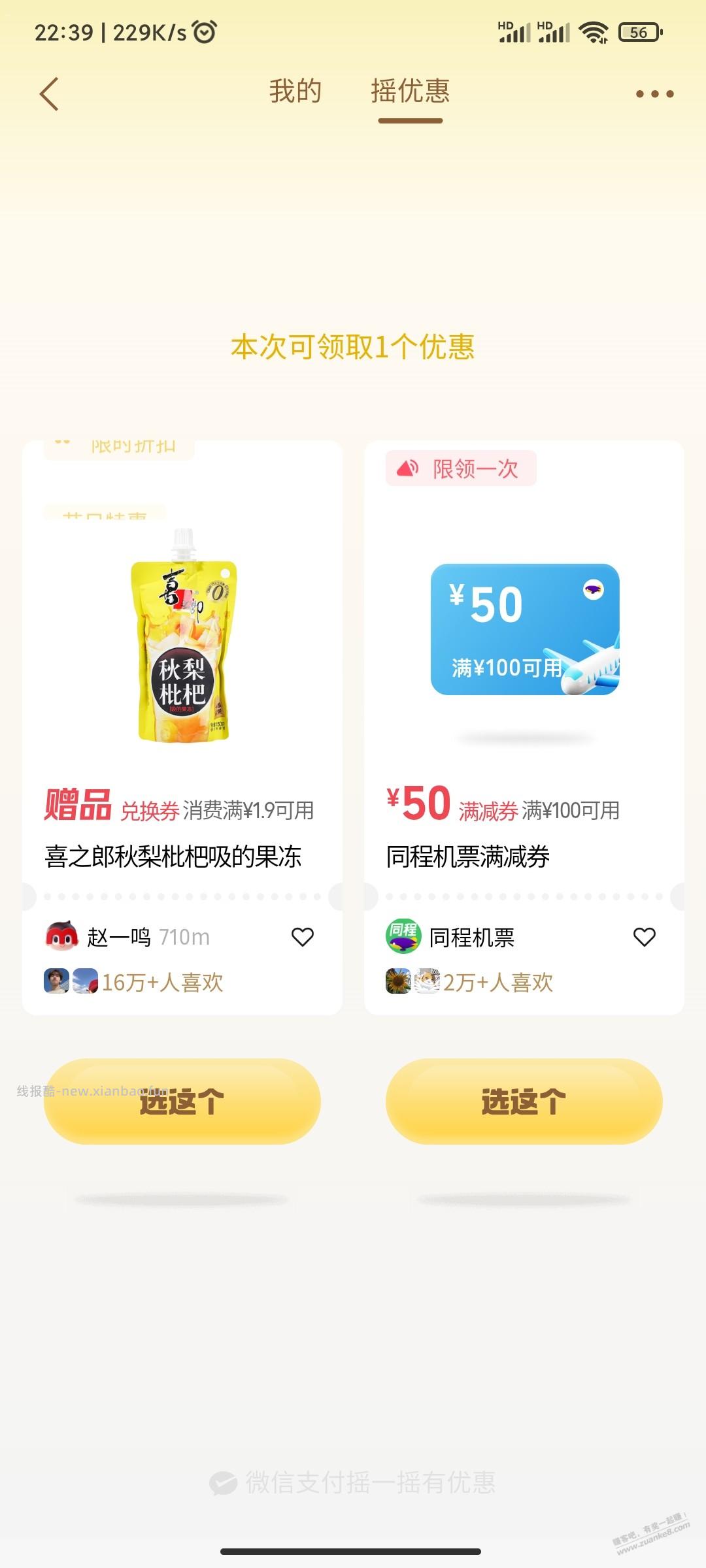Tap the 同程机票 merchant avatar
Viewport: 706px width, 1568px height.
(403, 936)
